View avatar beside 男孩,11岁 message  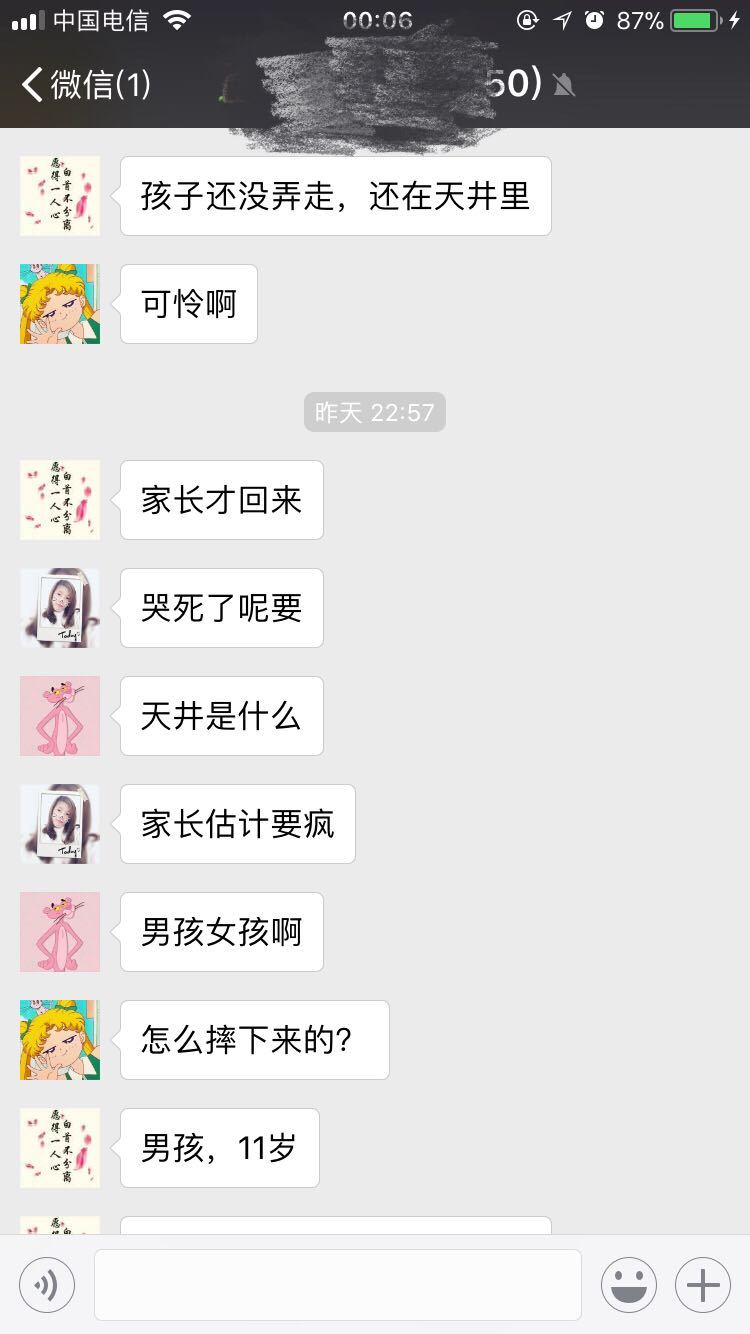click(60, 1148)
